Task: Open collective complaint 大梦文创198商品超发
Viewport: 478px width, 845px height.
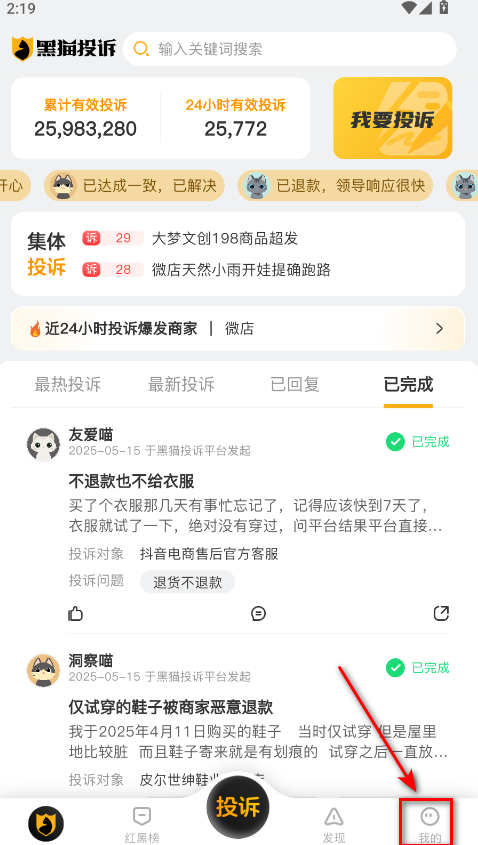Action: click(x=225, y=238)
